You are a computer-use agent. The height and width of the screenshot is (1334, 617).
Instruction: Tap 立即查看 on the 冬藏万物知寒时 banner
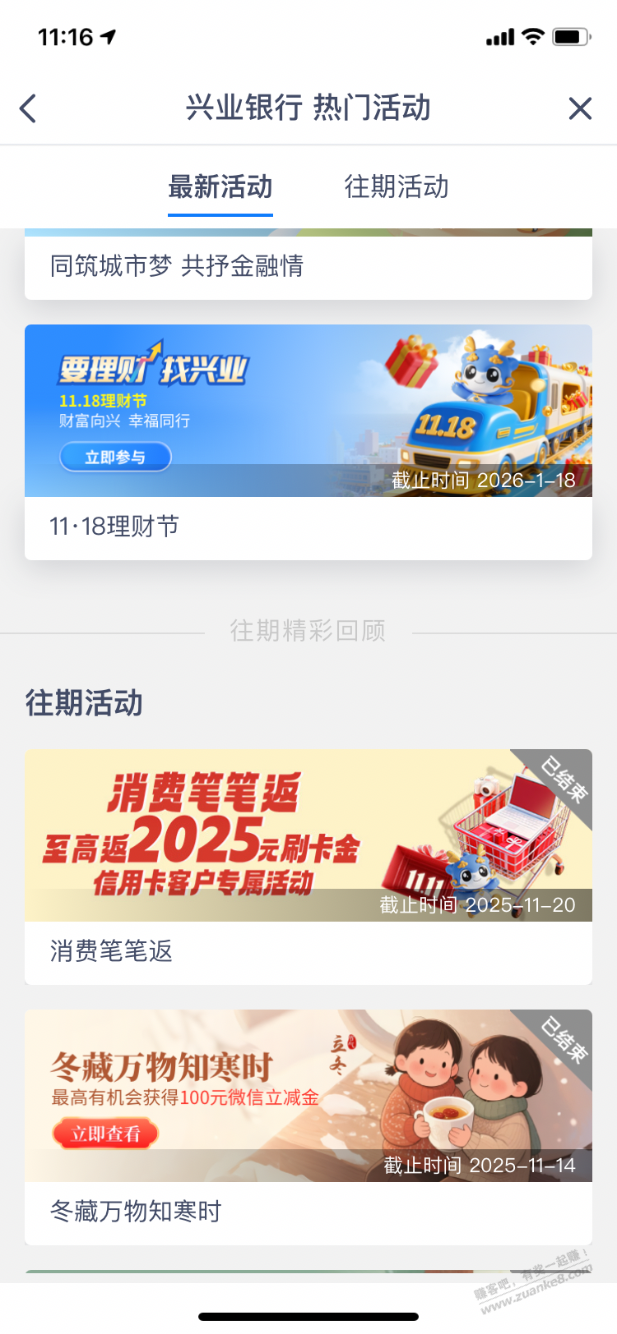tap(105, 1133)
